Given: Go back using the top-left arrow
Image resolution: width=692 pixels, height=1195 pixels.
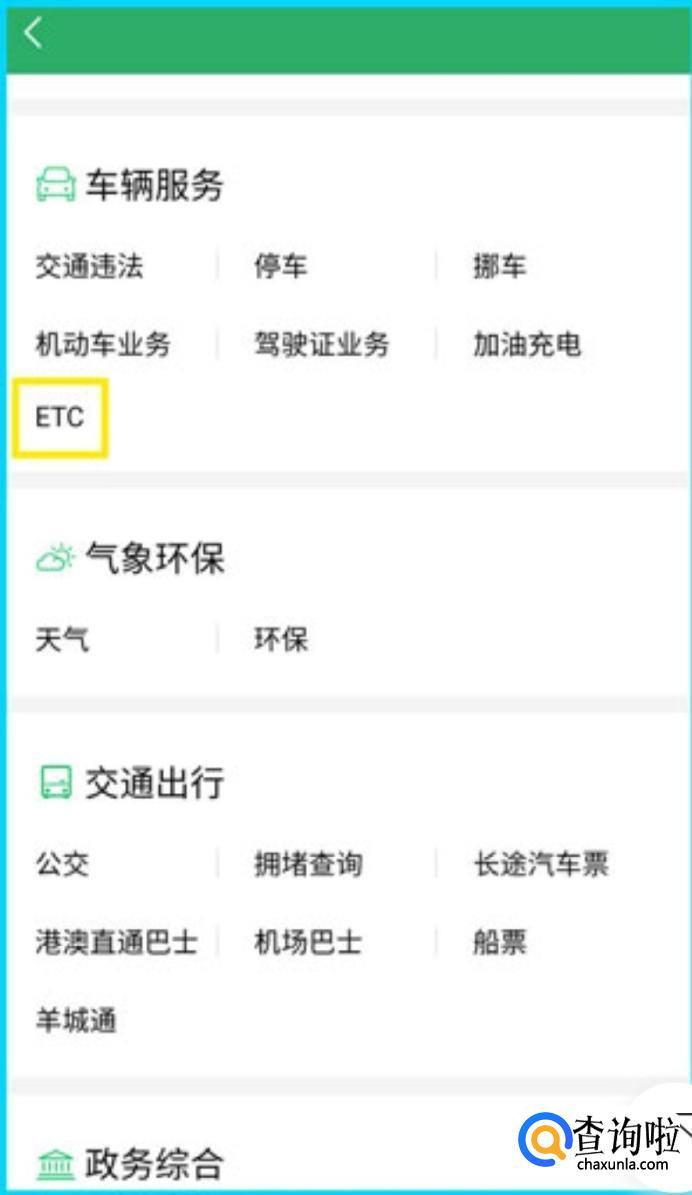Looking at the screenshot, I should [33, 33].
